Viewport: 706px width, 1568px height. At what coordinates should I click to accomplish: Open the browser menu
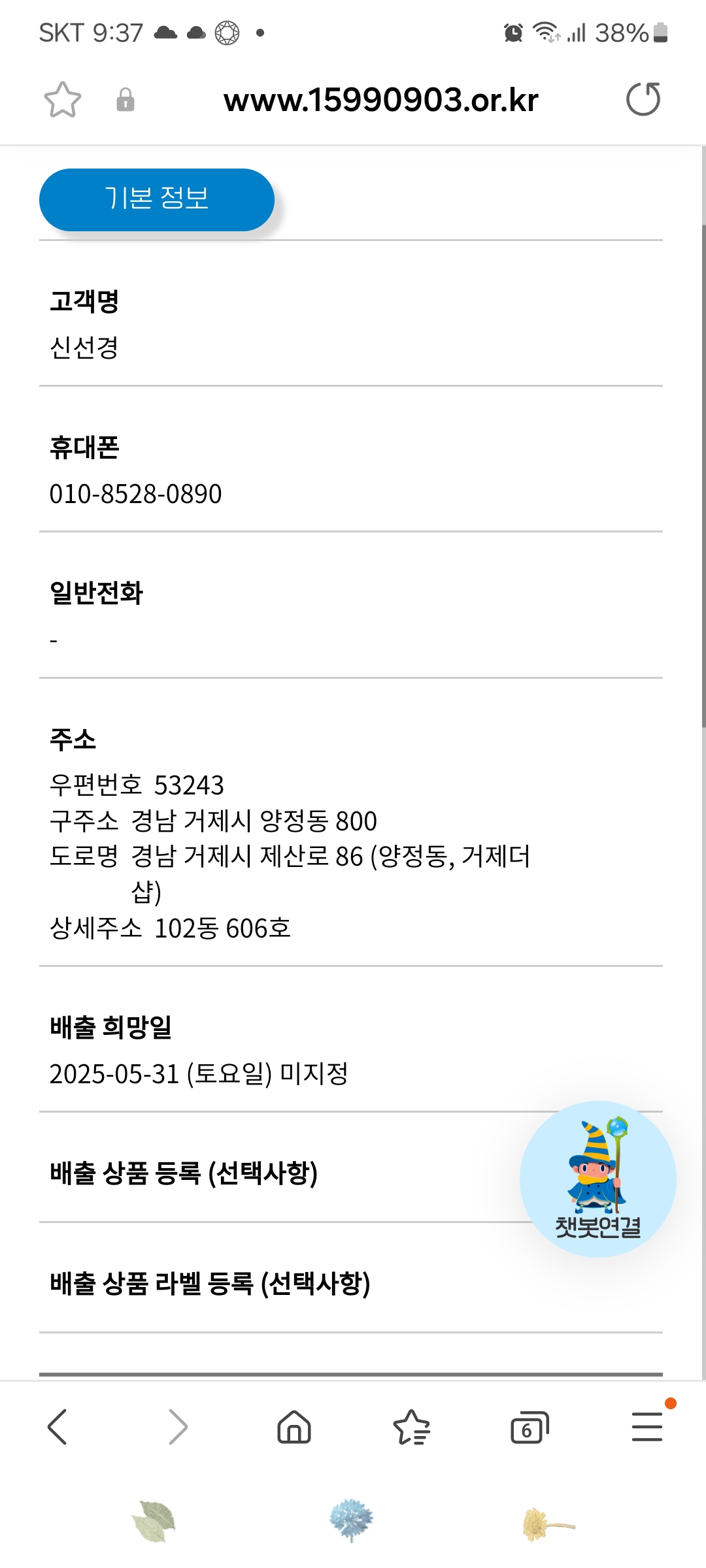(x=647, y=1427)
